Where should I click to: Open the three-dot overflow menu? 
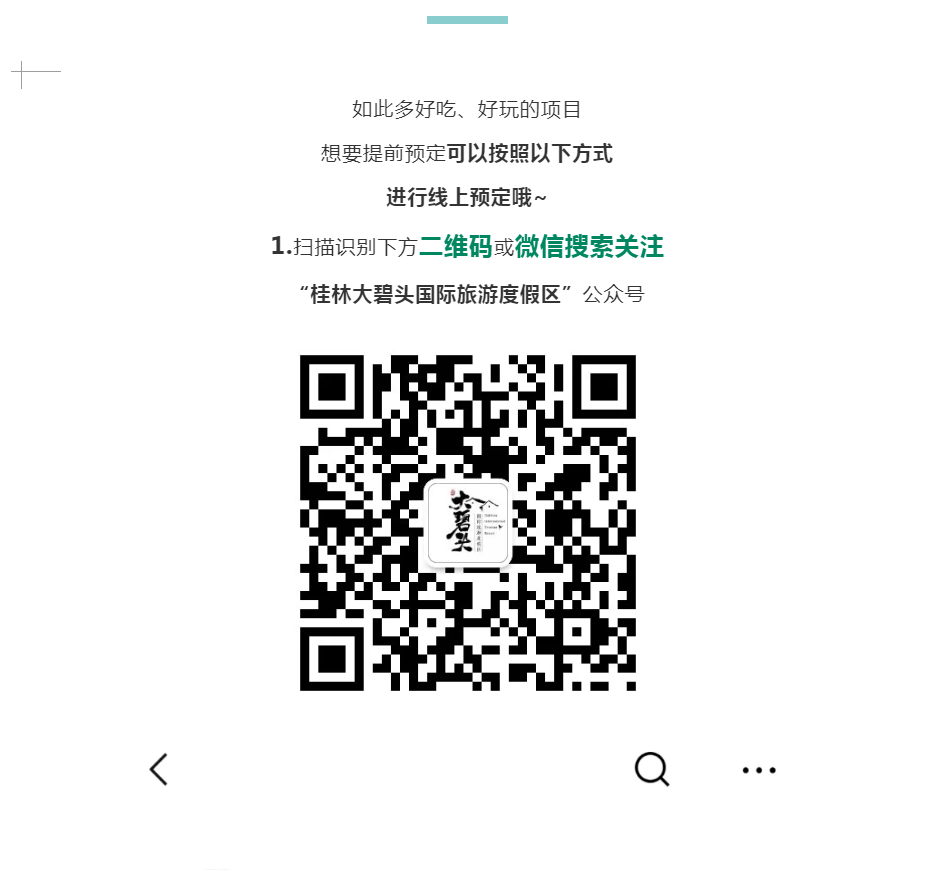coord(759,770)
